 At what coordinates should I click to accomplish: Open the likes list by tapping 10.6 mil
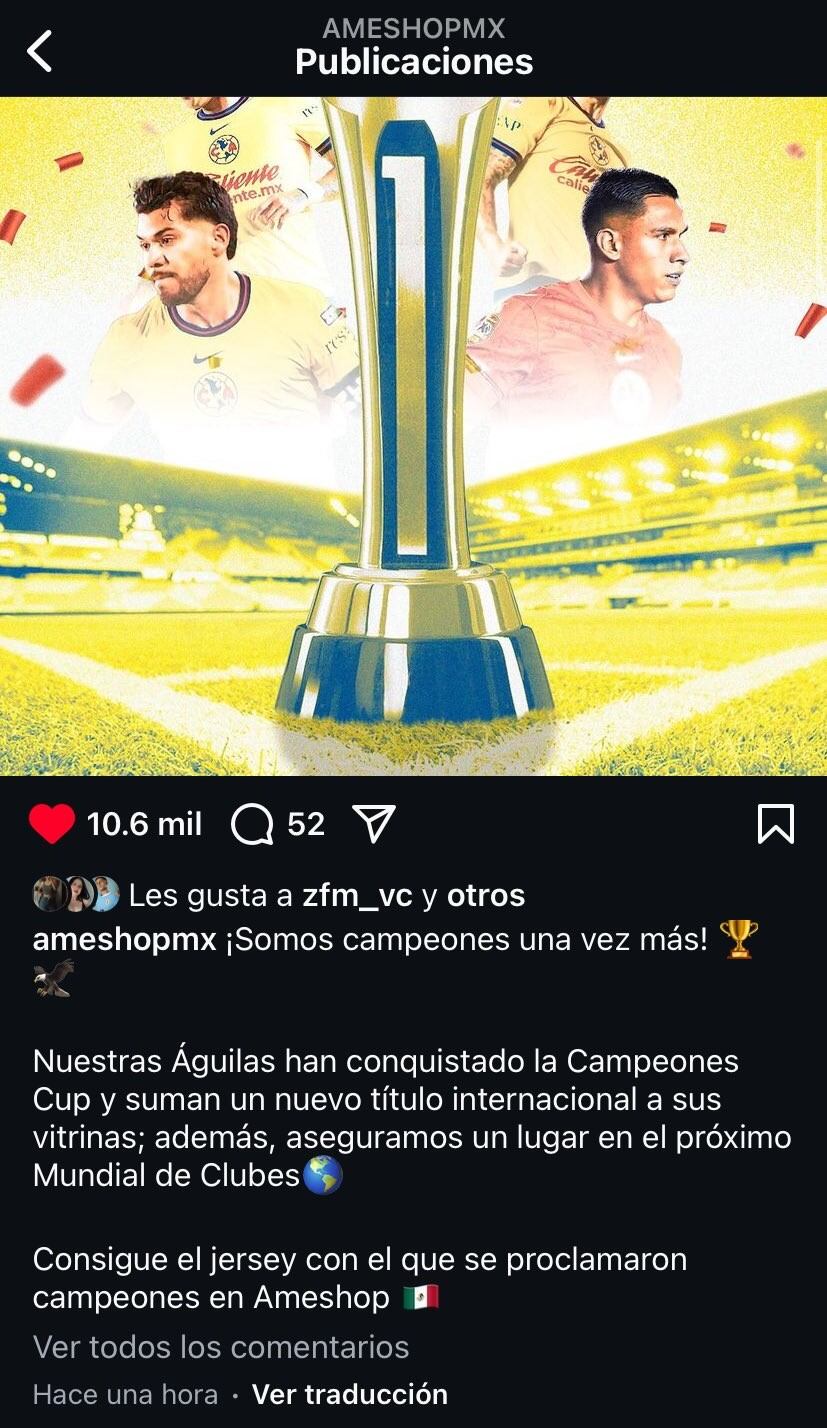point(144,823)
